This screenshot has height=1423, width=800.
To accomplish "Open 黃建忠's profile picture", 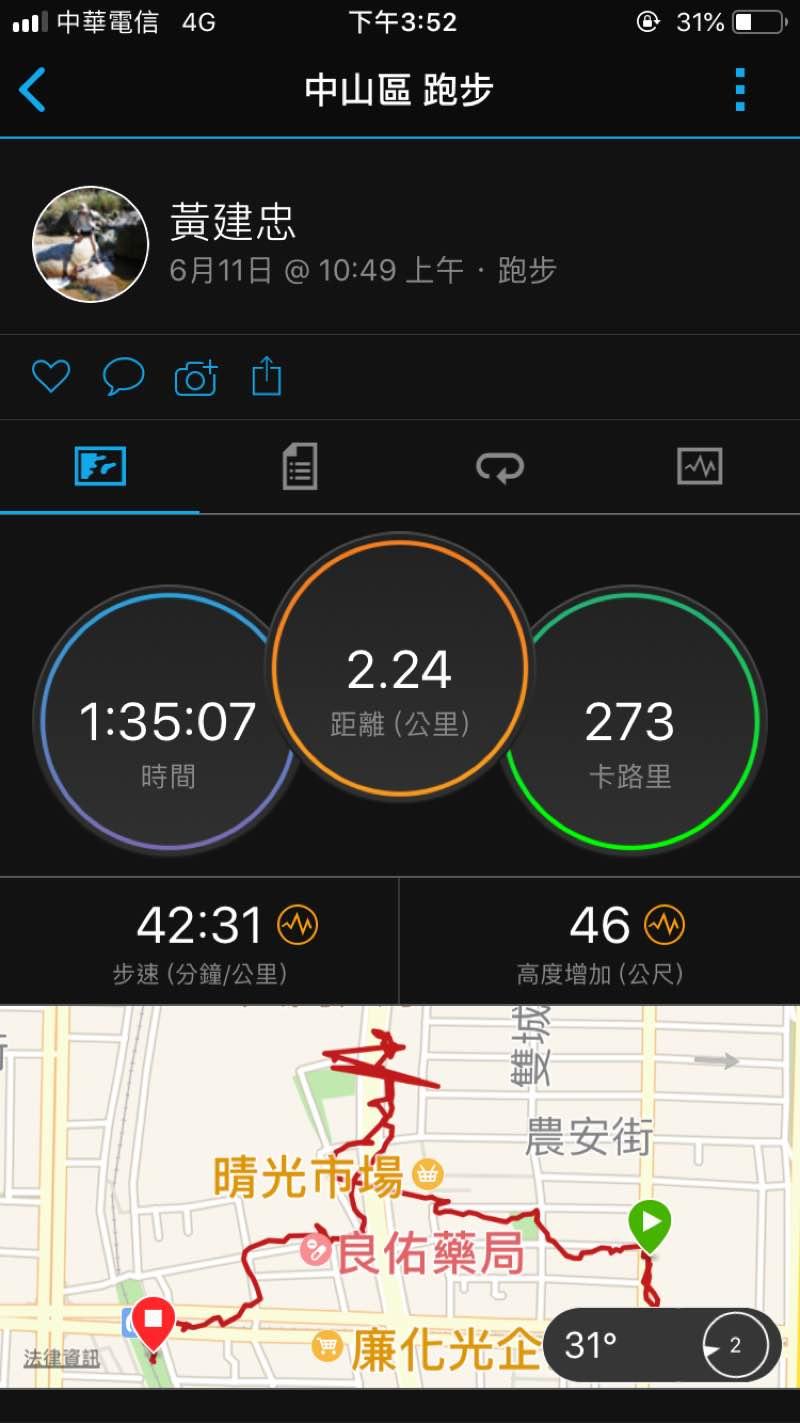I will (x=91, y=244).
